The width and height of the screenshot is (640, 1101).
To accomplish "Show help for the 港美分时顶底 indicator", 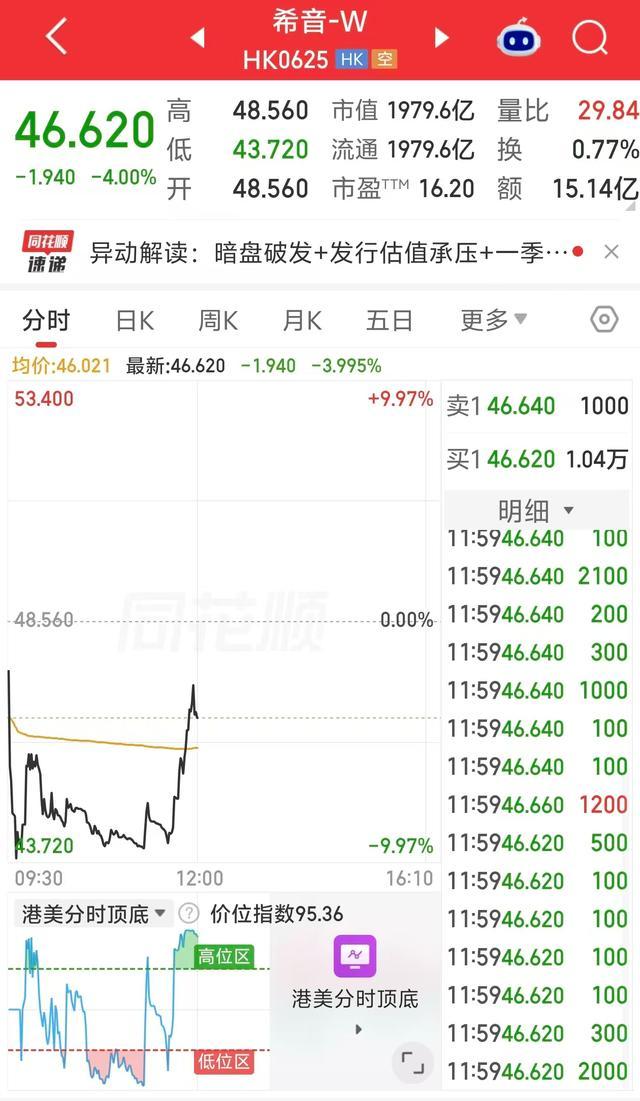I will 188,914.
